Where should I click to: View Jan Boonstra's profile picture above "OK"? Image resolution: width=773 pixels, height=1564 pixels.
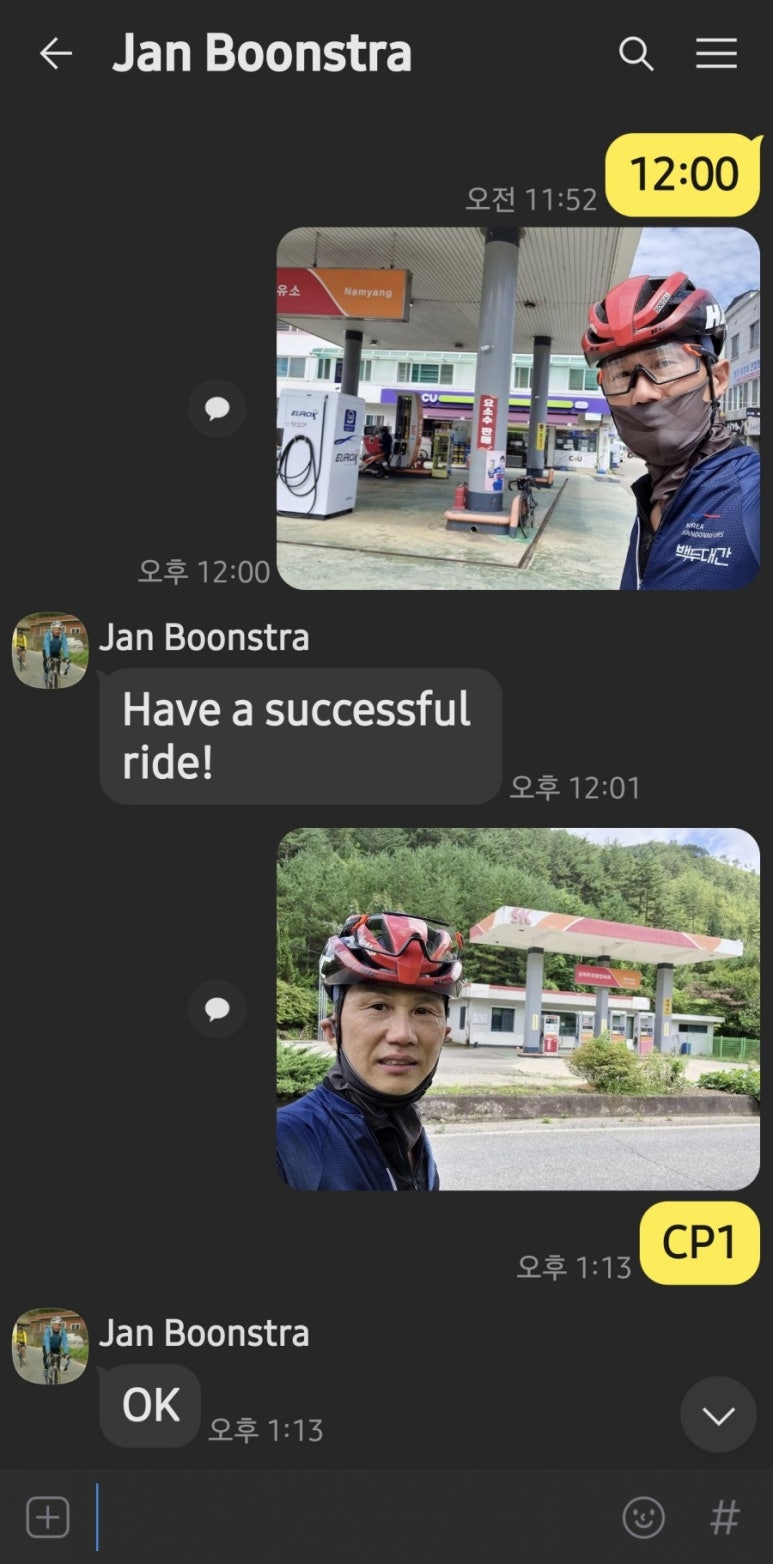pos(50,1346)
